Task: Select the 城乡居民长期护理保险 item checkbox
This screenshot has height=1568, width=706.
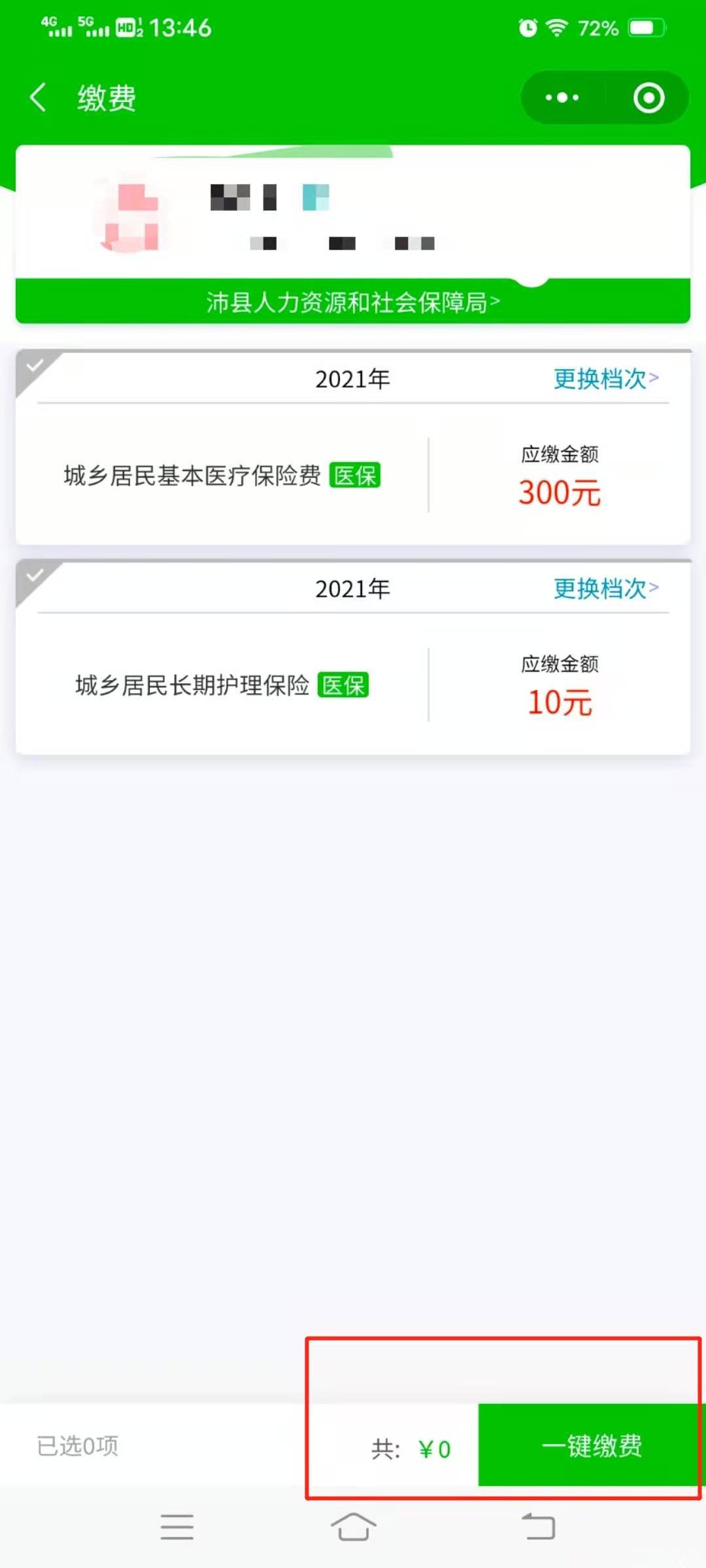Action: click(34, 577)
